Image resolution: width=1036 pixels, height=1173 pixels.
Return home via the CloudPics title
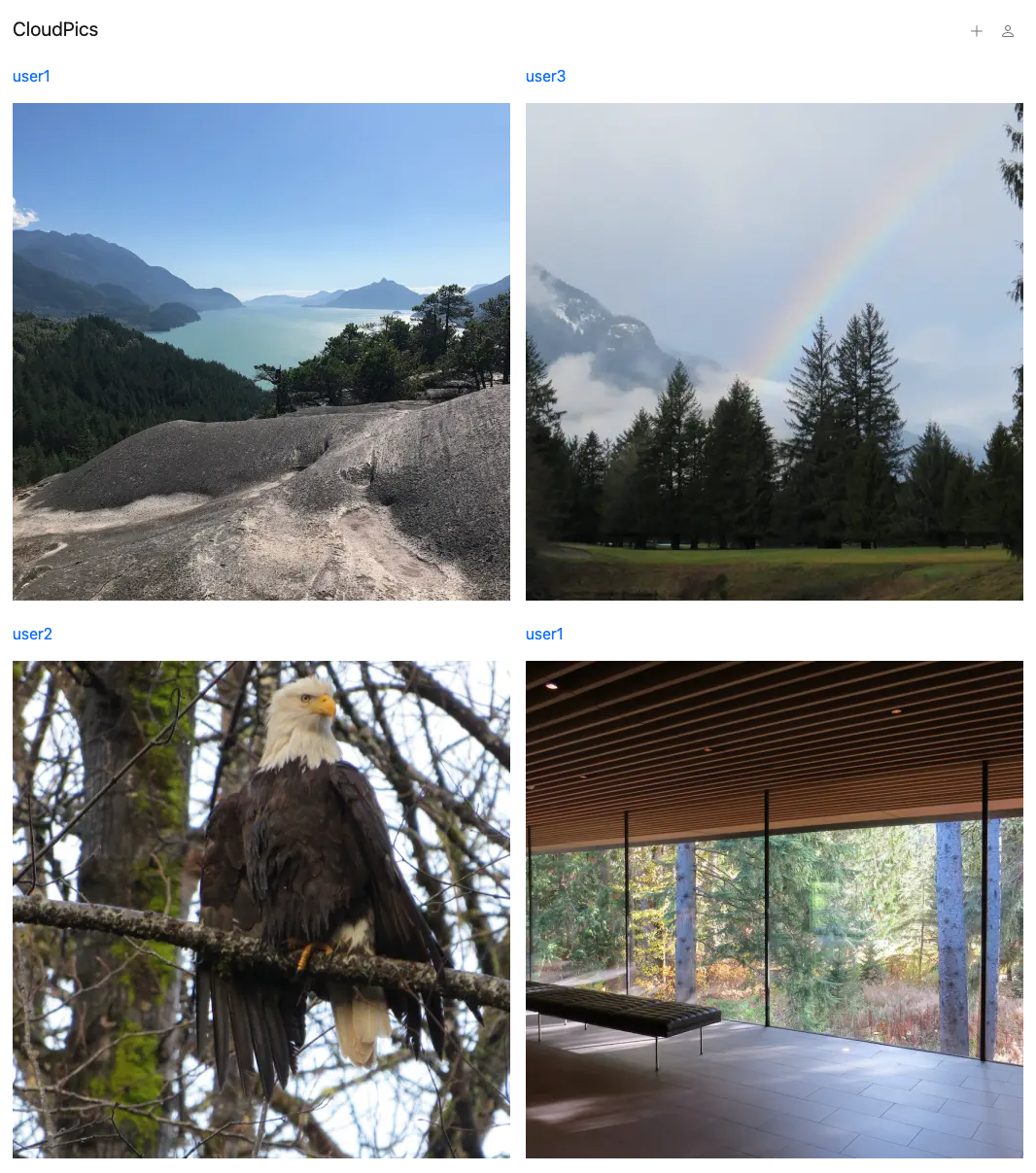(x=55, y=29)
